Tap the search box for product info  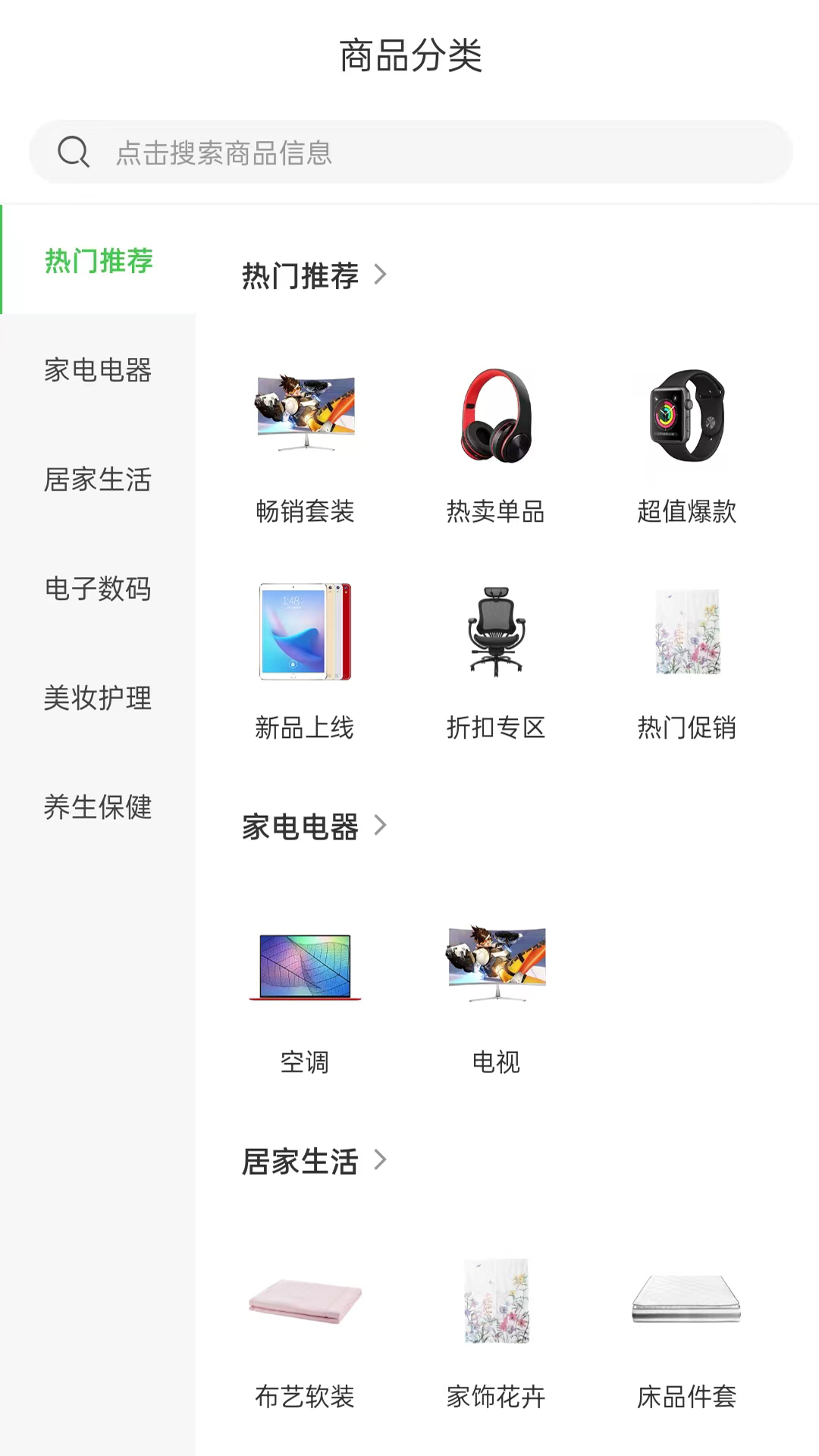(409, 152)
